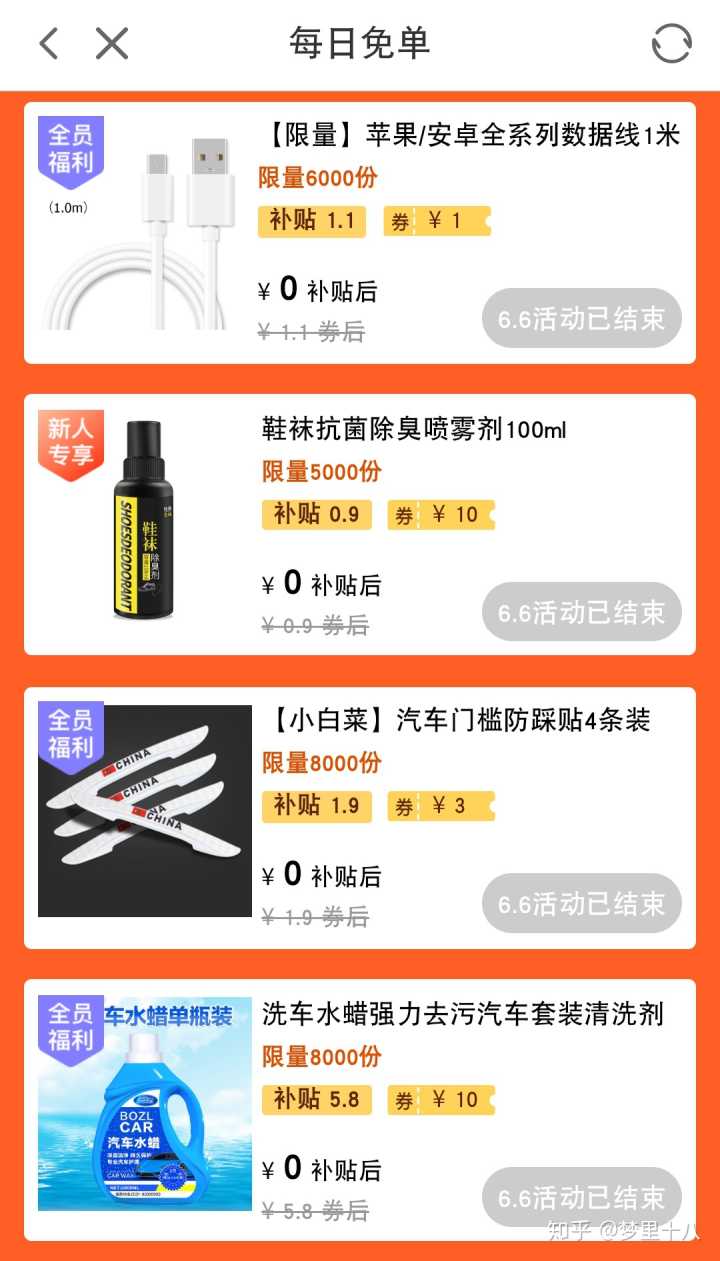Tap 6.6活动已结束 button for 鞋袜除臭喷雾剂
Viewport: 720px width, 1261px height.
pos(581,612)
